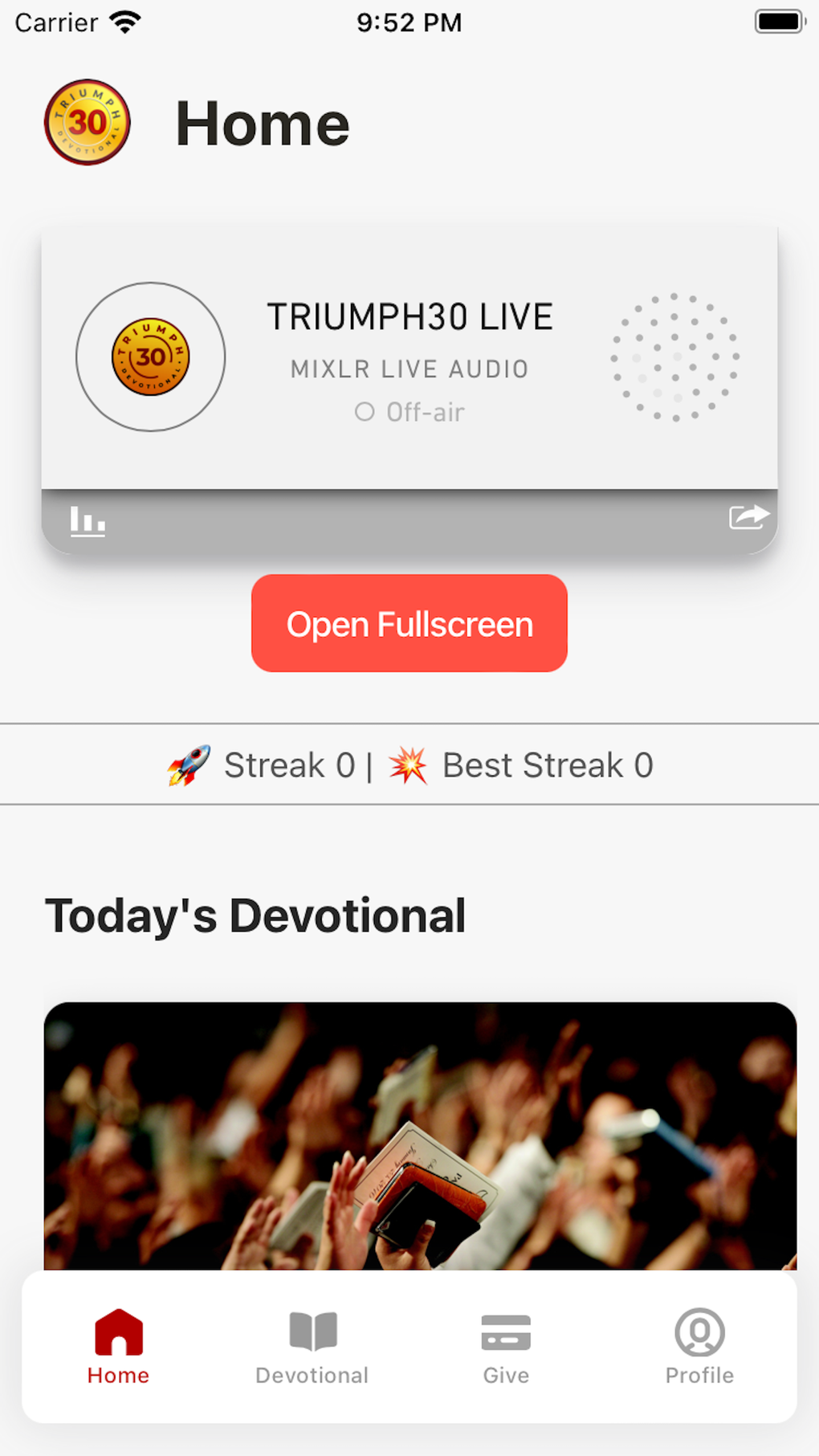
Task: Tap the Open Fullscreen button
Action: (x=409, y=623)
